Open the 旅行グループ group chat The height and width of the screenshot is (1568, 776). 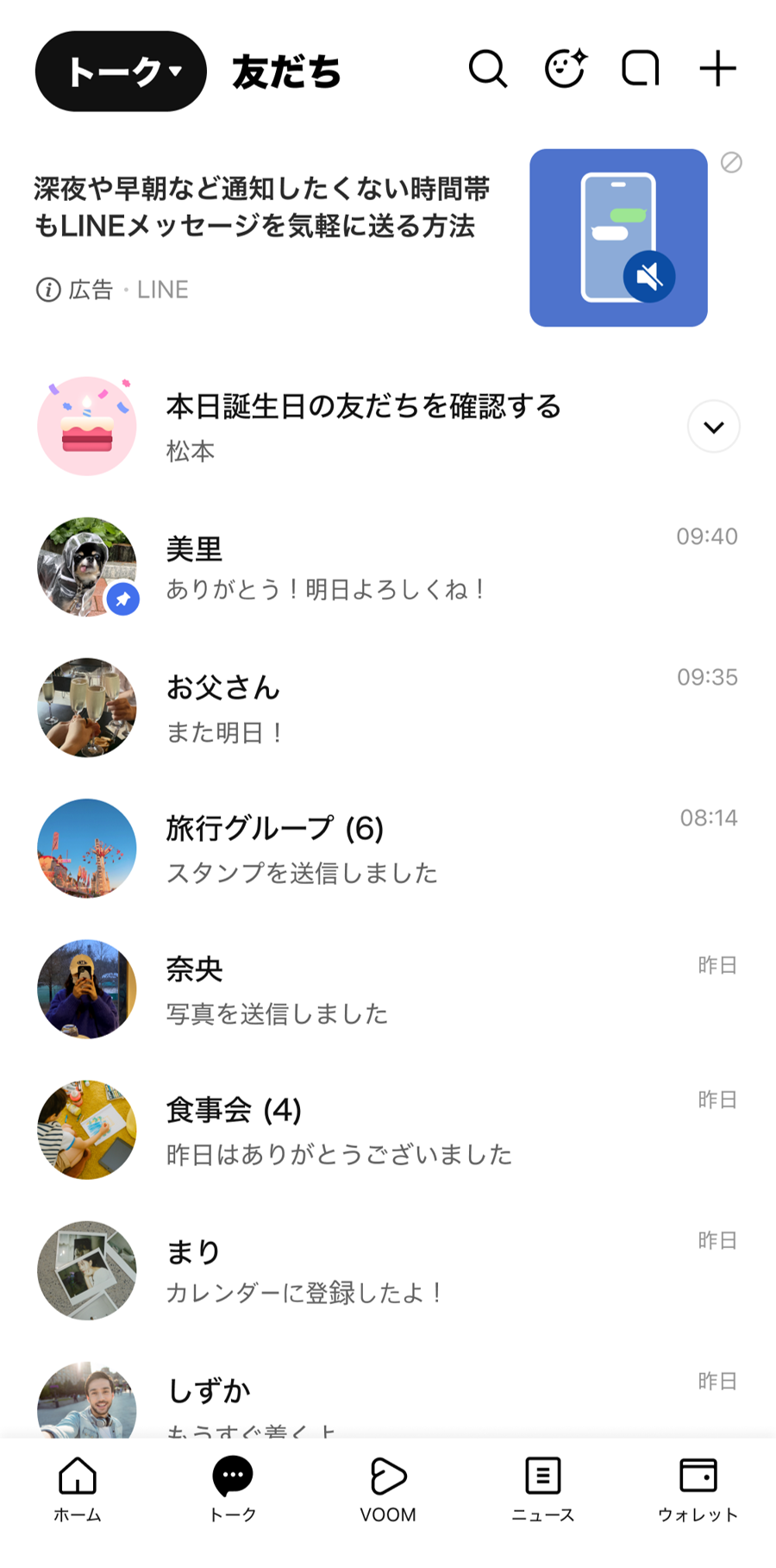[x=388, y=849]
